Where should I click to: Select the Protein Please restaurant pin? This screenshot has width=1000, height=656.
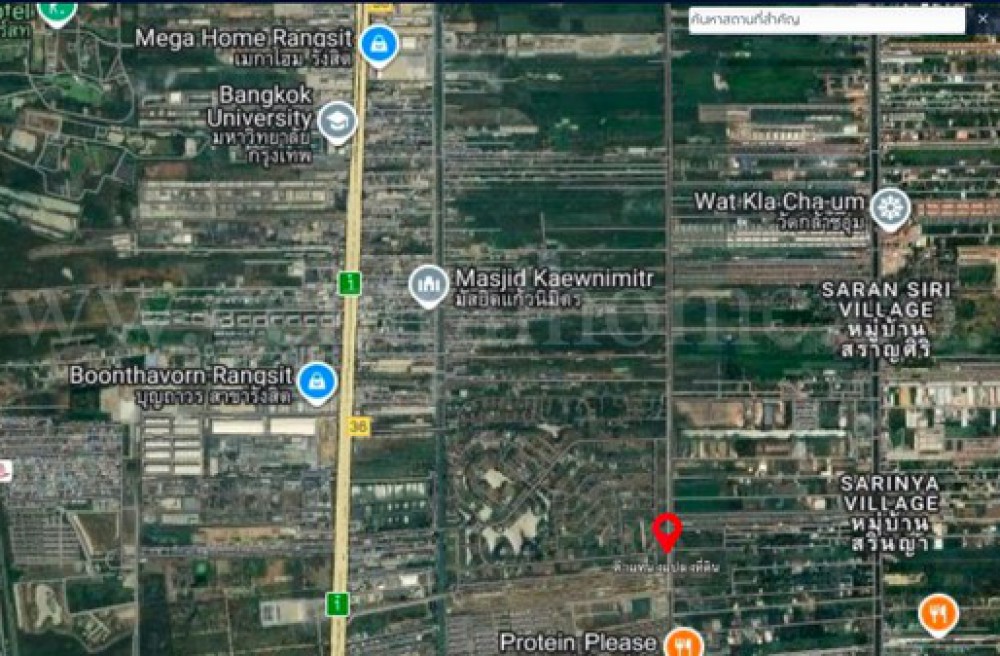click(683, 640)
